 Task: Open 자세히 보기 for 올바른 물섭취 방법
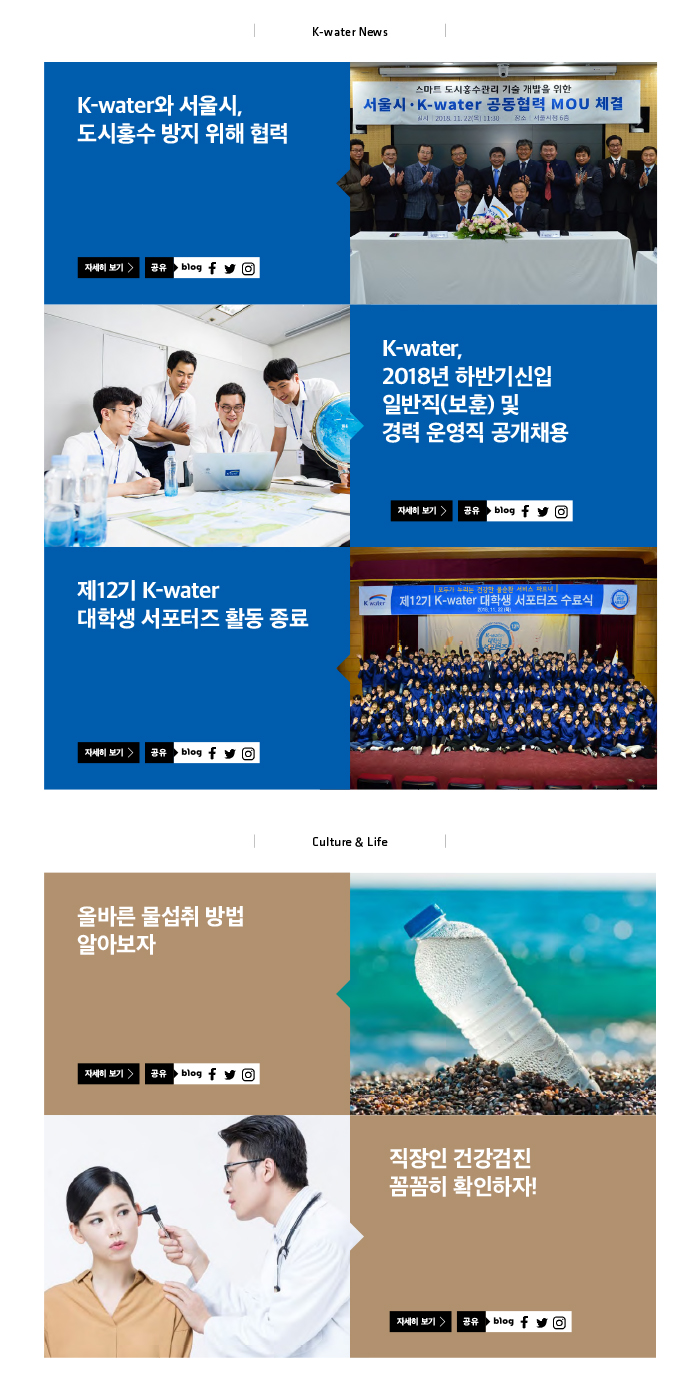109,1074
